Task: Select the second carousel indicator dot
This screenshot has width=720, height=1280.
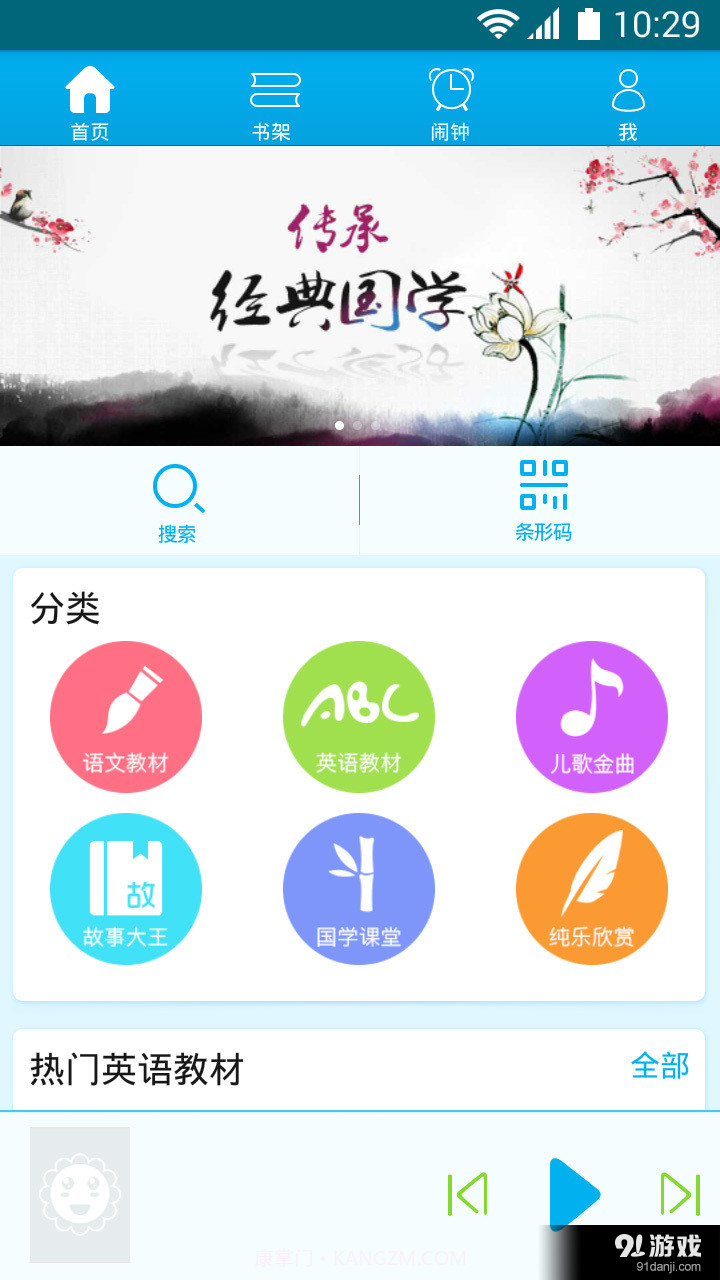Action: (x=355, y=425)
